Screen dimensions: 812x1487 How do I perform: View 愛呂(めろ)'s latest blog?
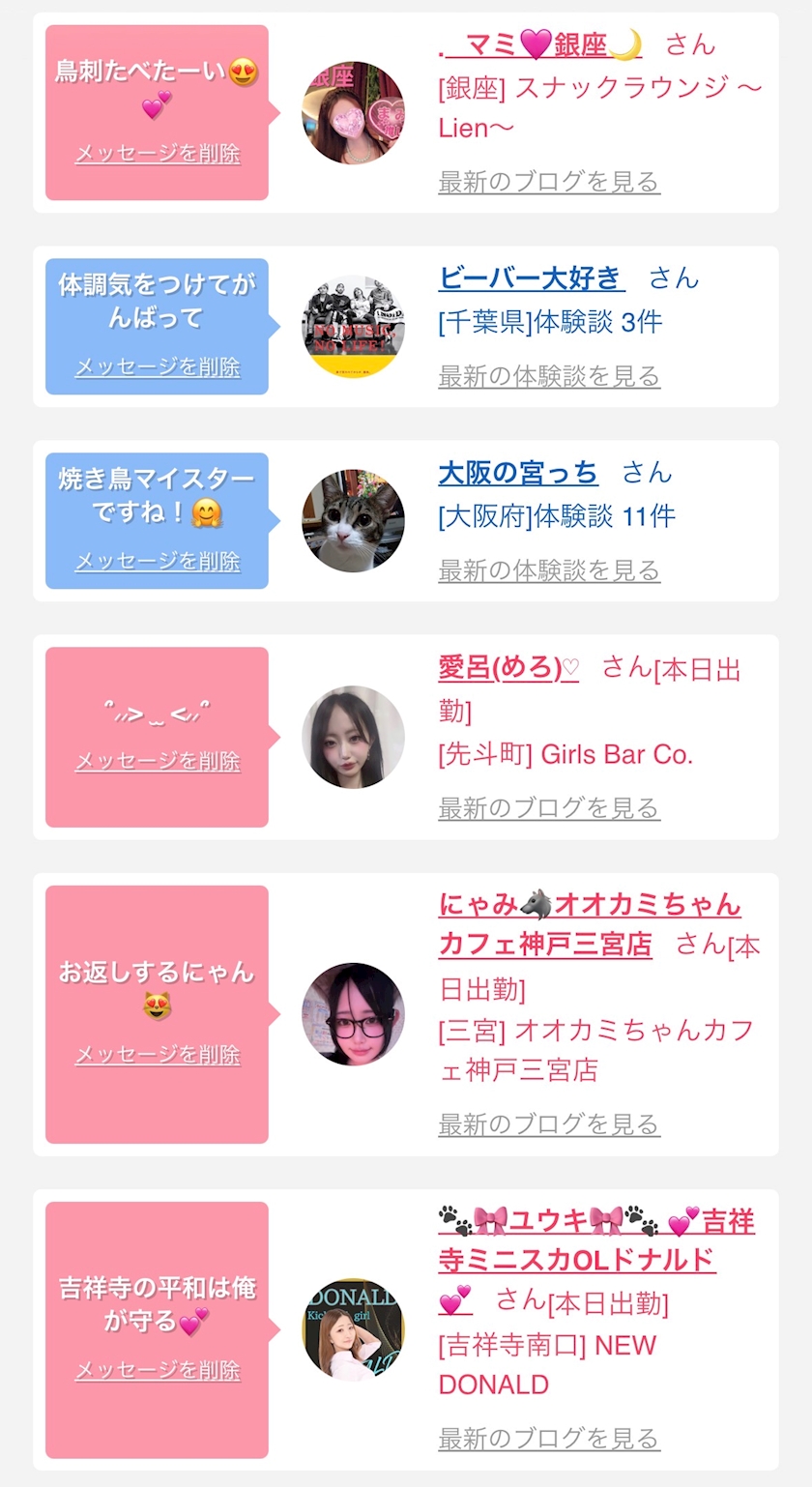click(549, 808)
